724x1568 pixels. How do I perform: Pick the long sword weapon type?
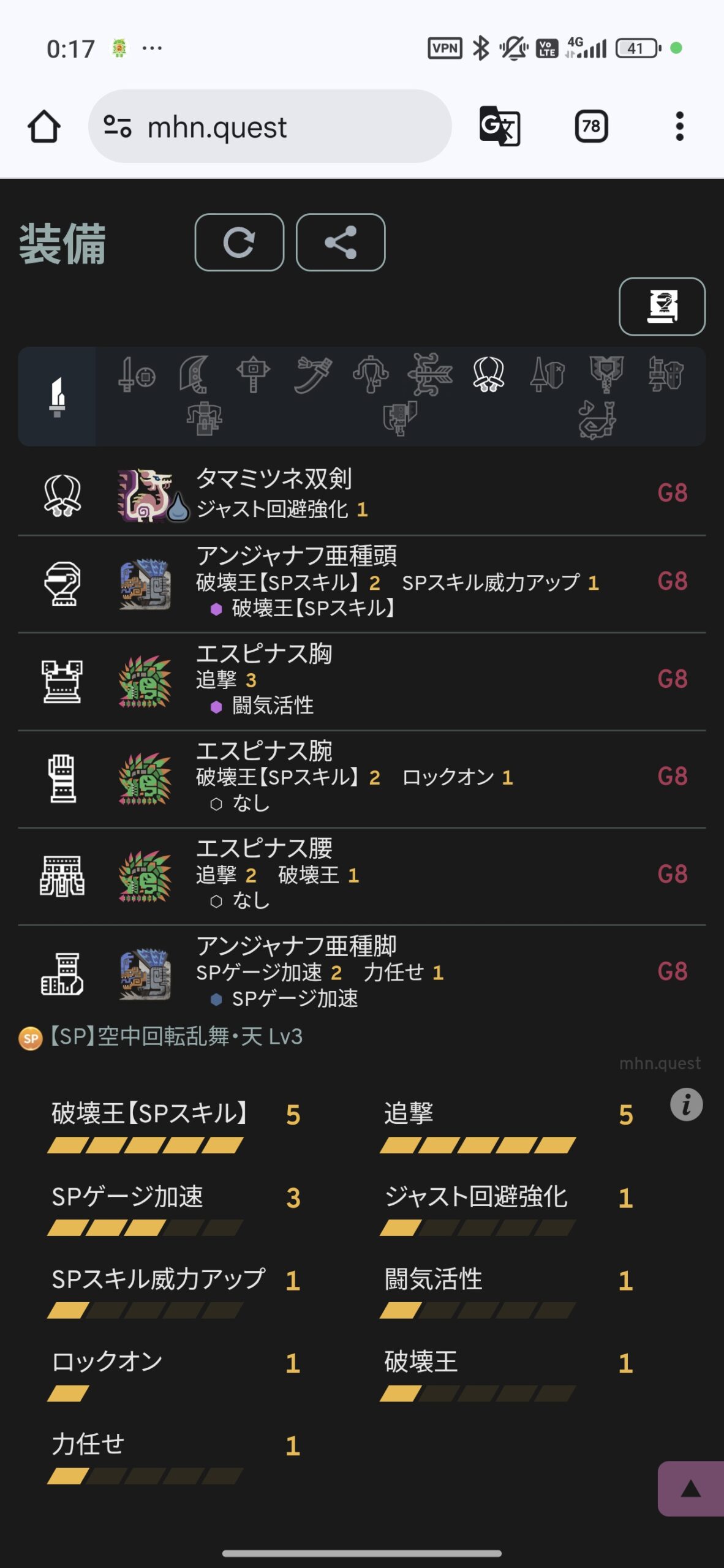coord(312,374)
